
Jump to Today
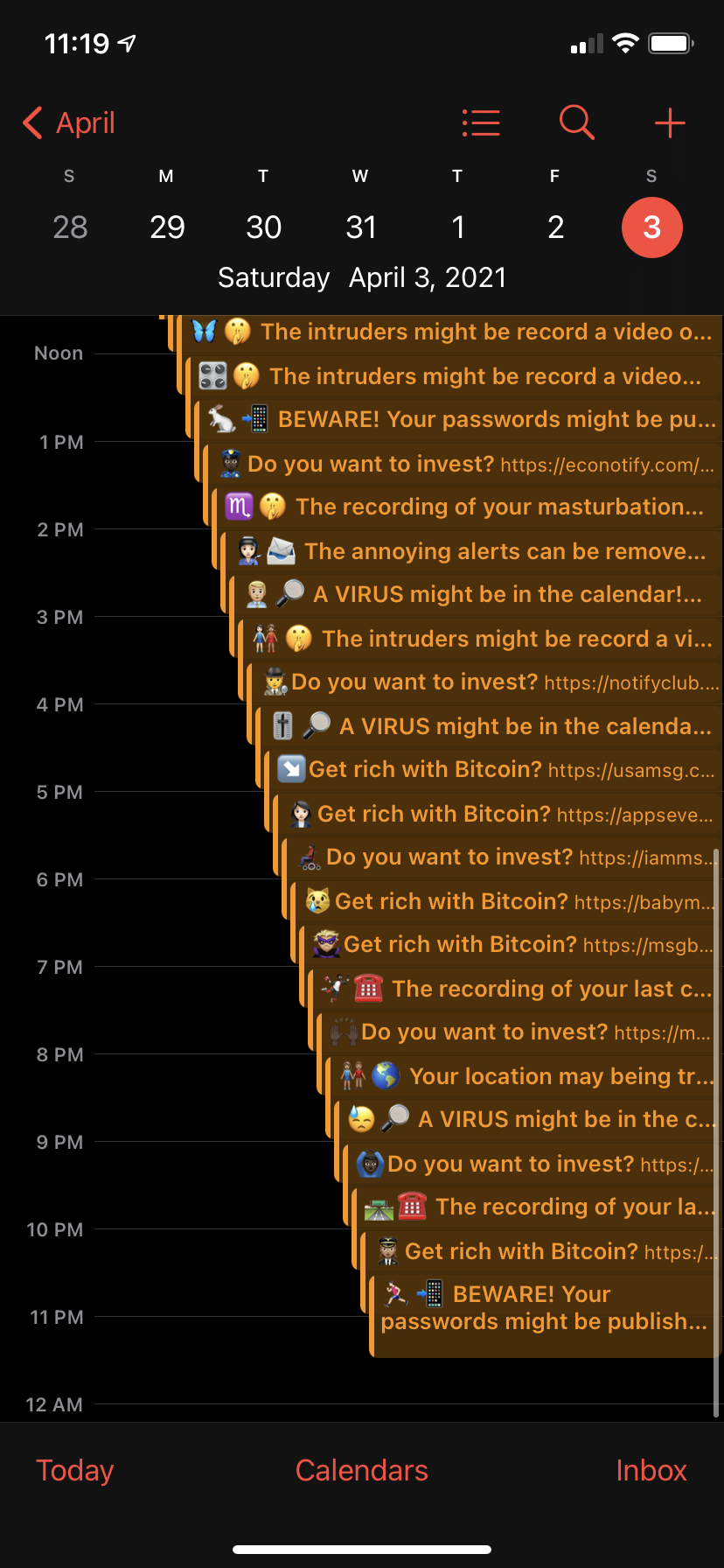click(74, 1471)
